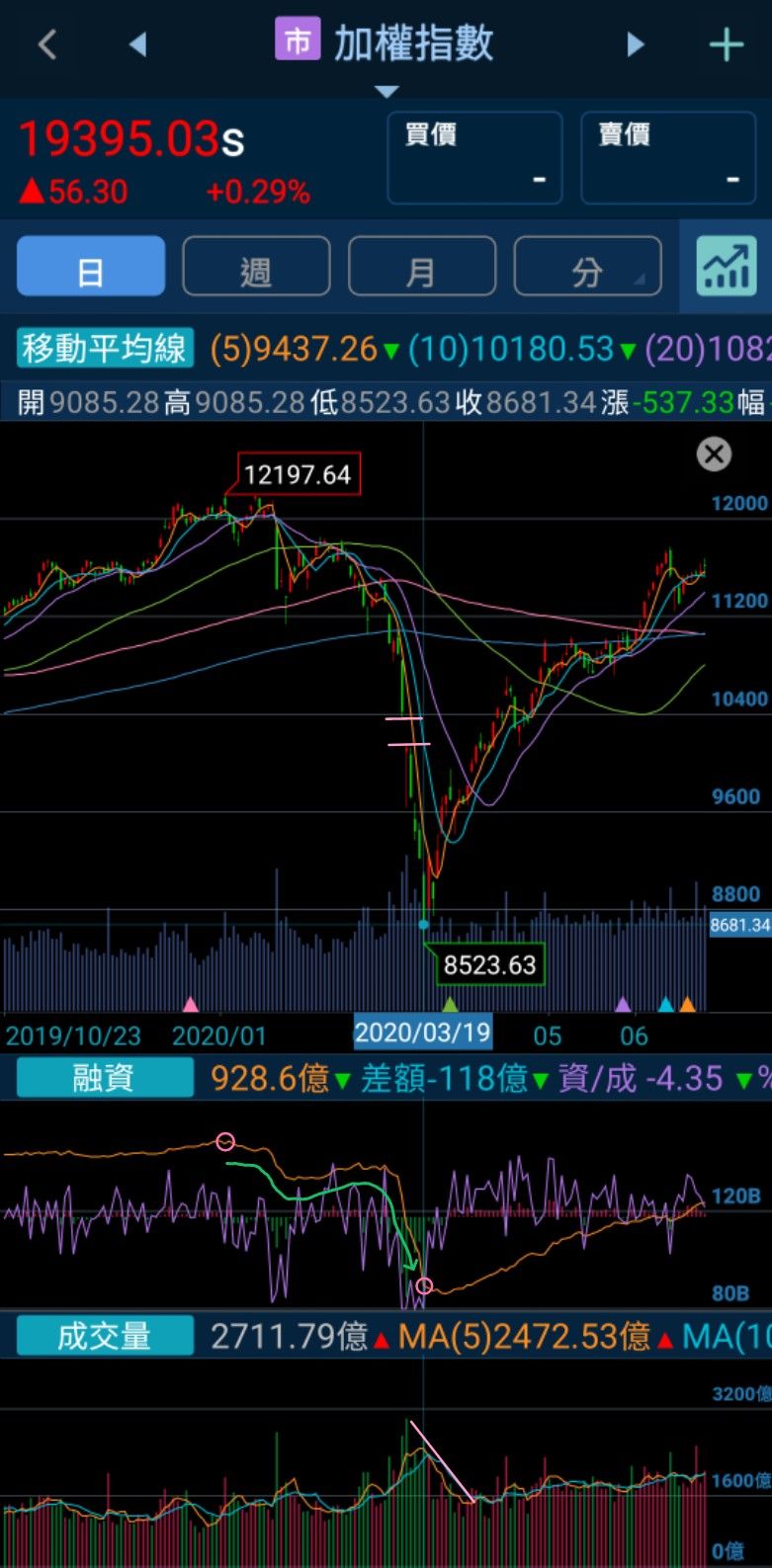Add 加權指數 with the plus icon
The height and width of the screenshot is (1568, 772).
(727, 44)
